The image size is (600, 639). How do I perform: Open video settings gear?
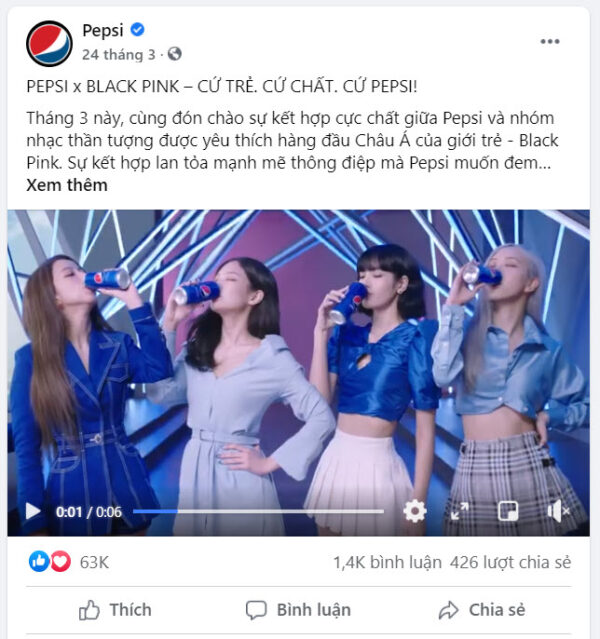pos(414,511)
